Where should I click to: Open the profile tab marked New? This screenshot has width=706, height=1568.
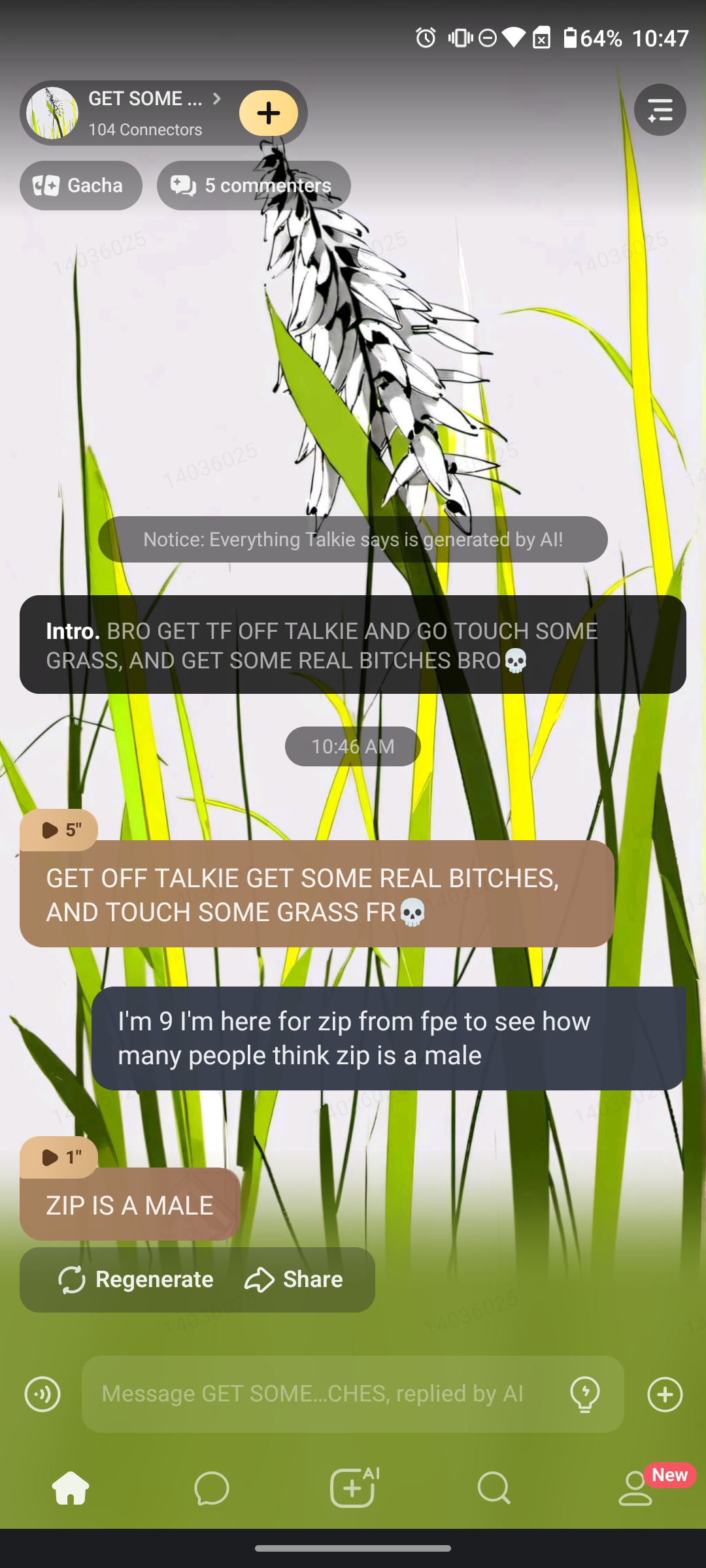635,1488
